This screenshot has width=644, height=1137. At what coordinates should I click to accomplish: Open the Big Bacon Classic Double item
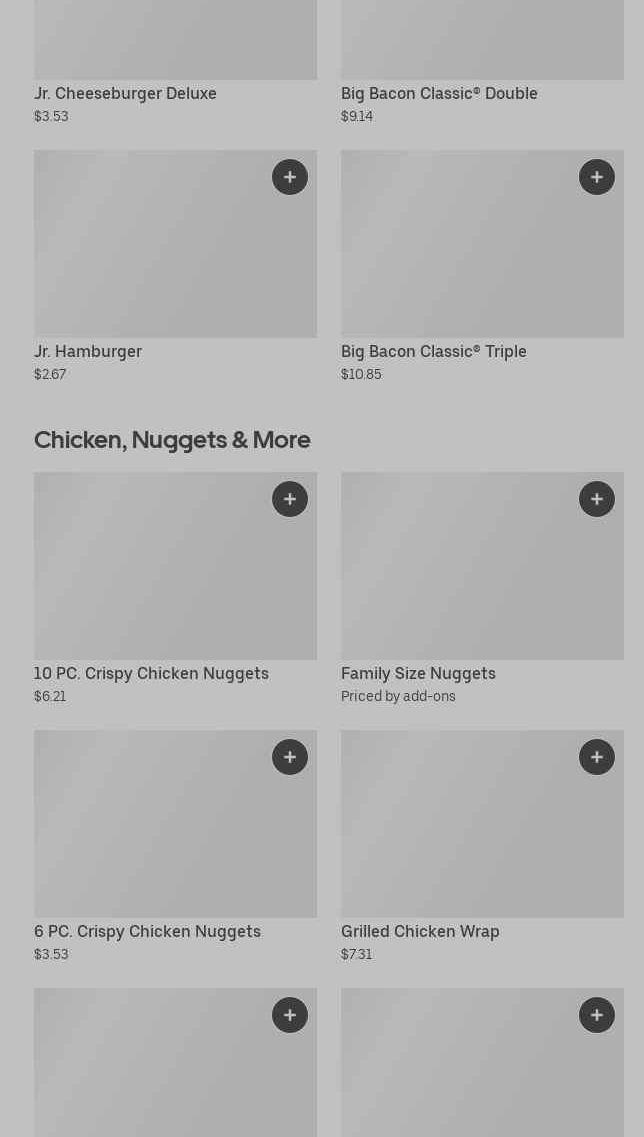click(439, 93)
